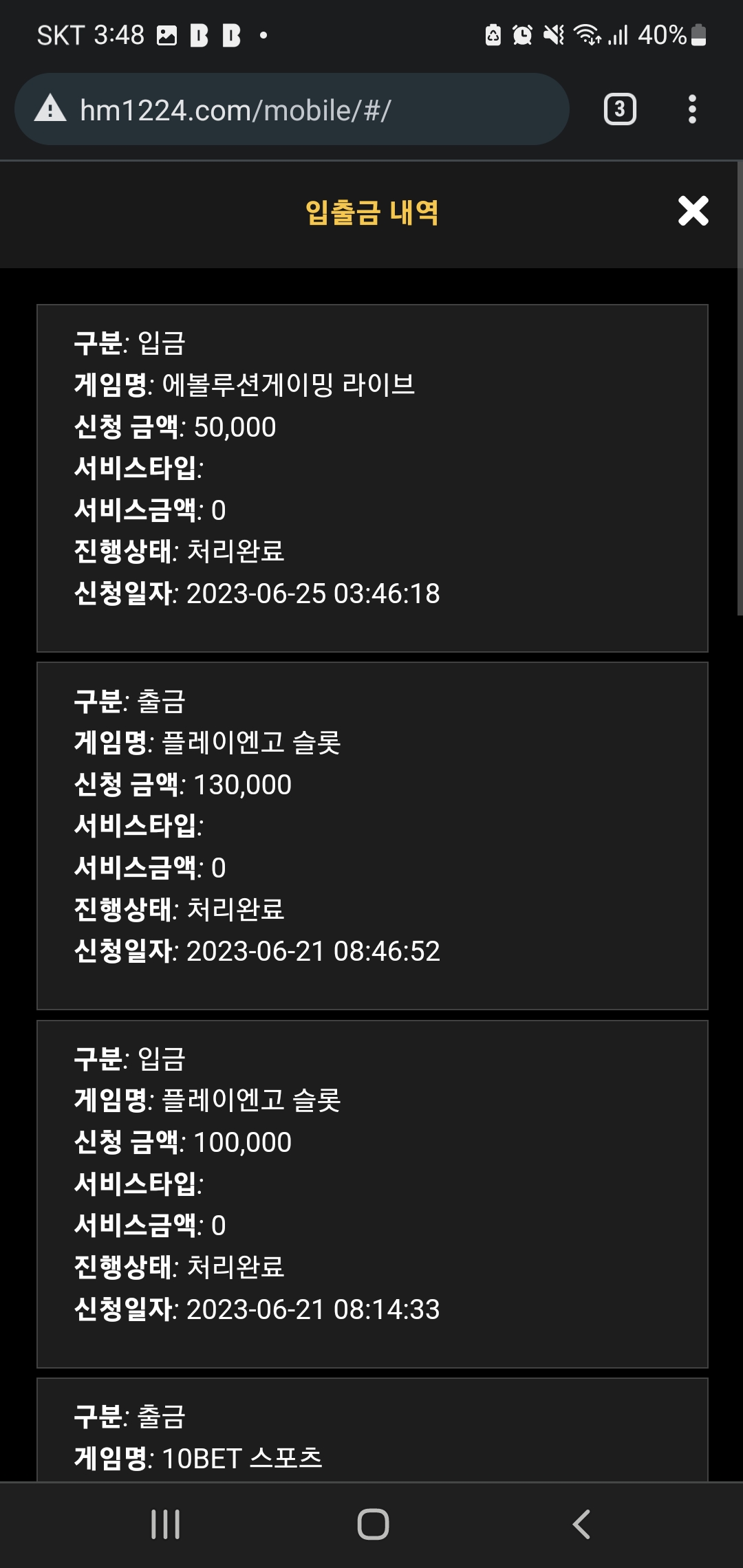
Task: Go back with the system back button
Action: (x=581, y=1524)
